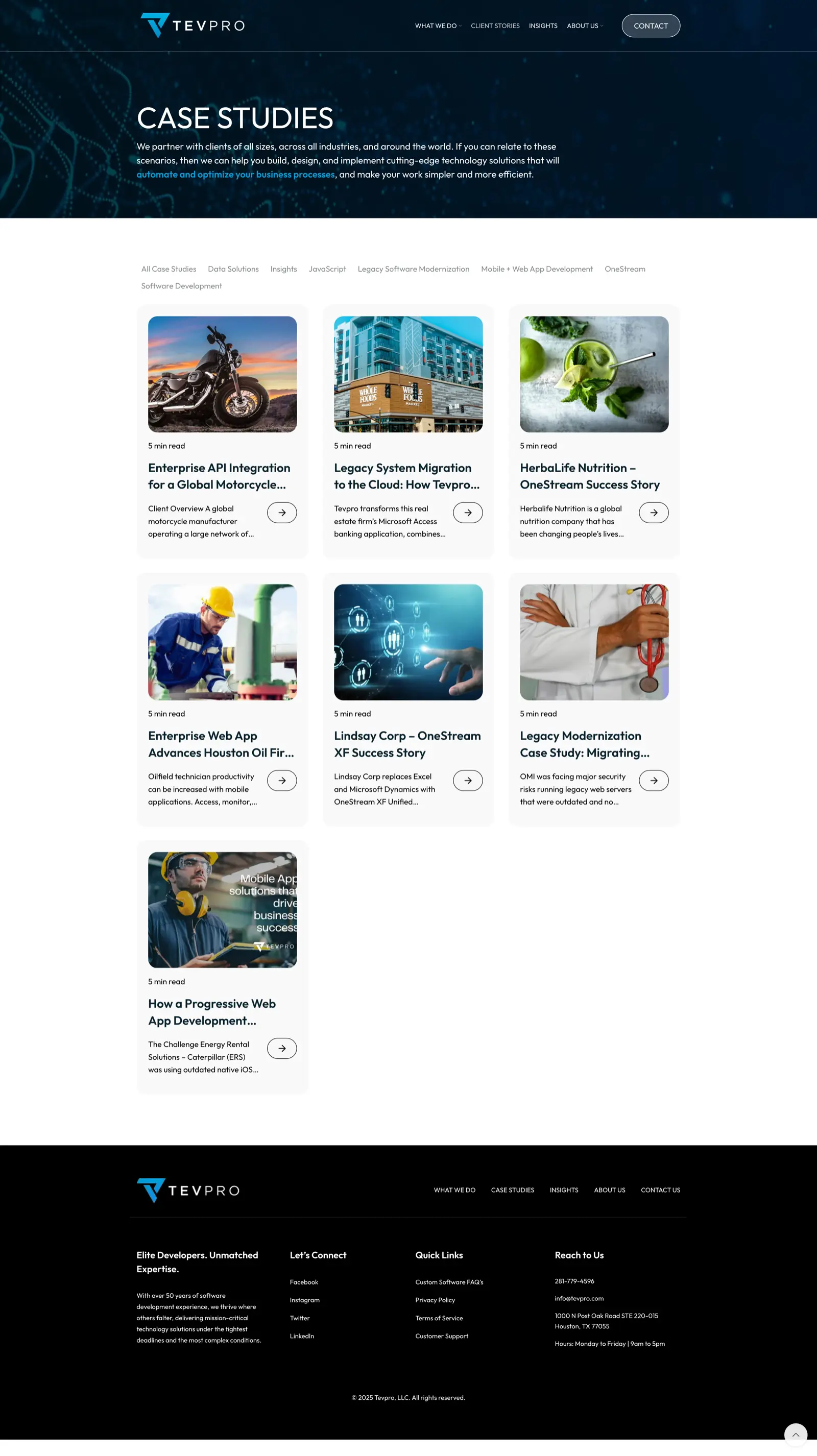Expand the WHAT WE DO dropdown
This screenshot has height=1456, width=817.
438,26
